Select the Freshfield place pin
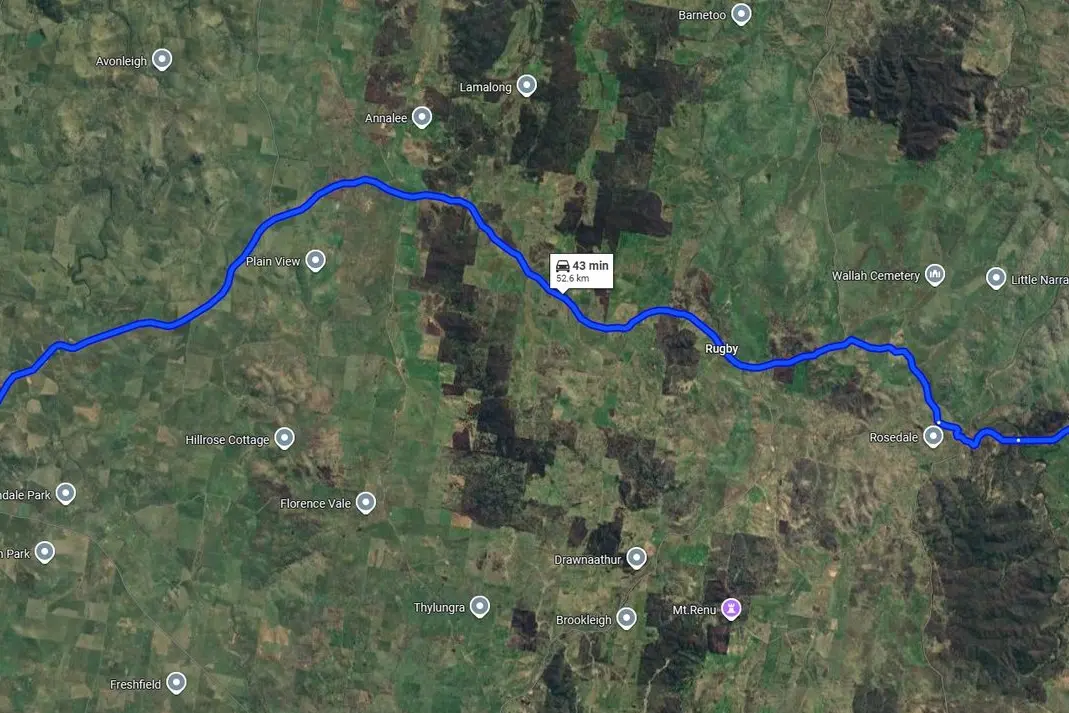The height and width of the screenshot is (713, 1069). 176,683
